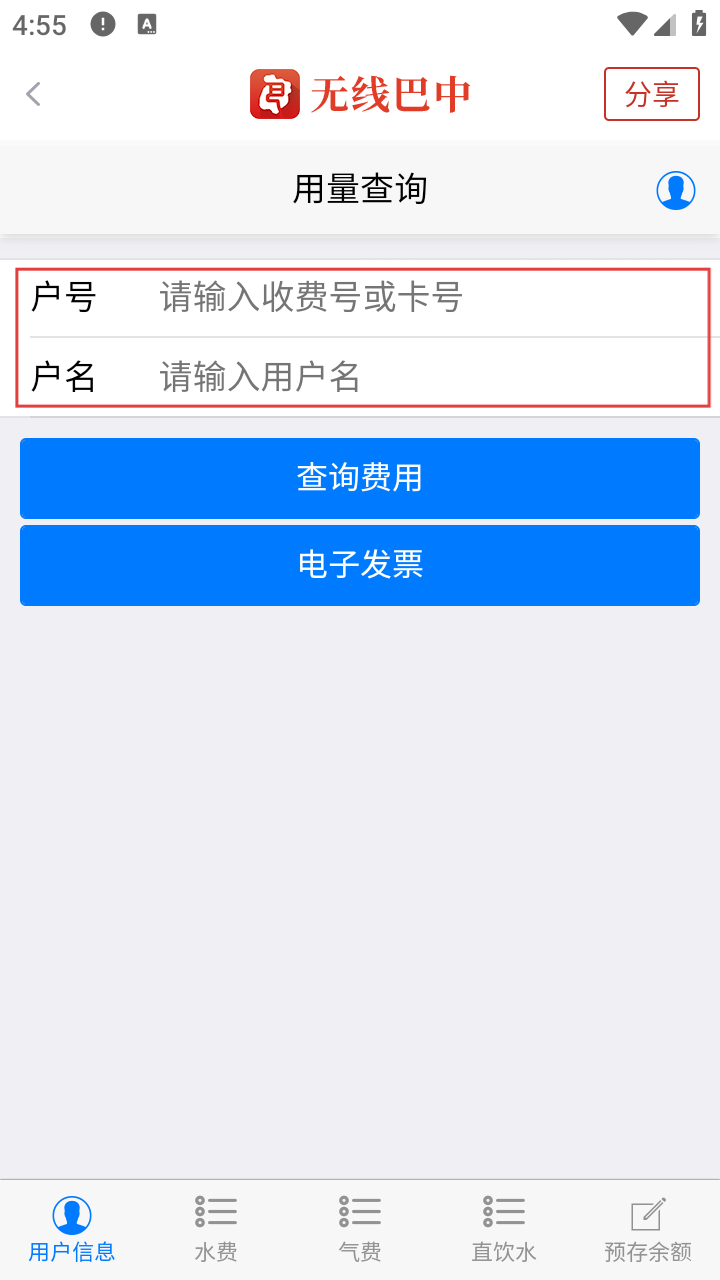Image resolution: width=720 pixels, height=1280 pixels.
Task: Open 电子发票 electronic invoice
Action: point(360,565)
